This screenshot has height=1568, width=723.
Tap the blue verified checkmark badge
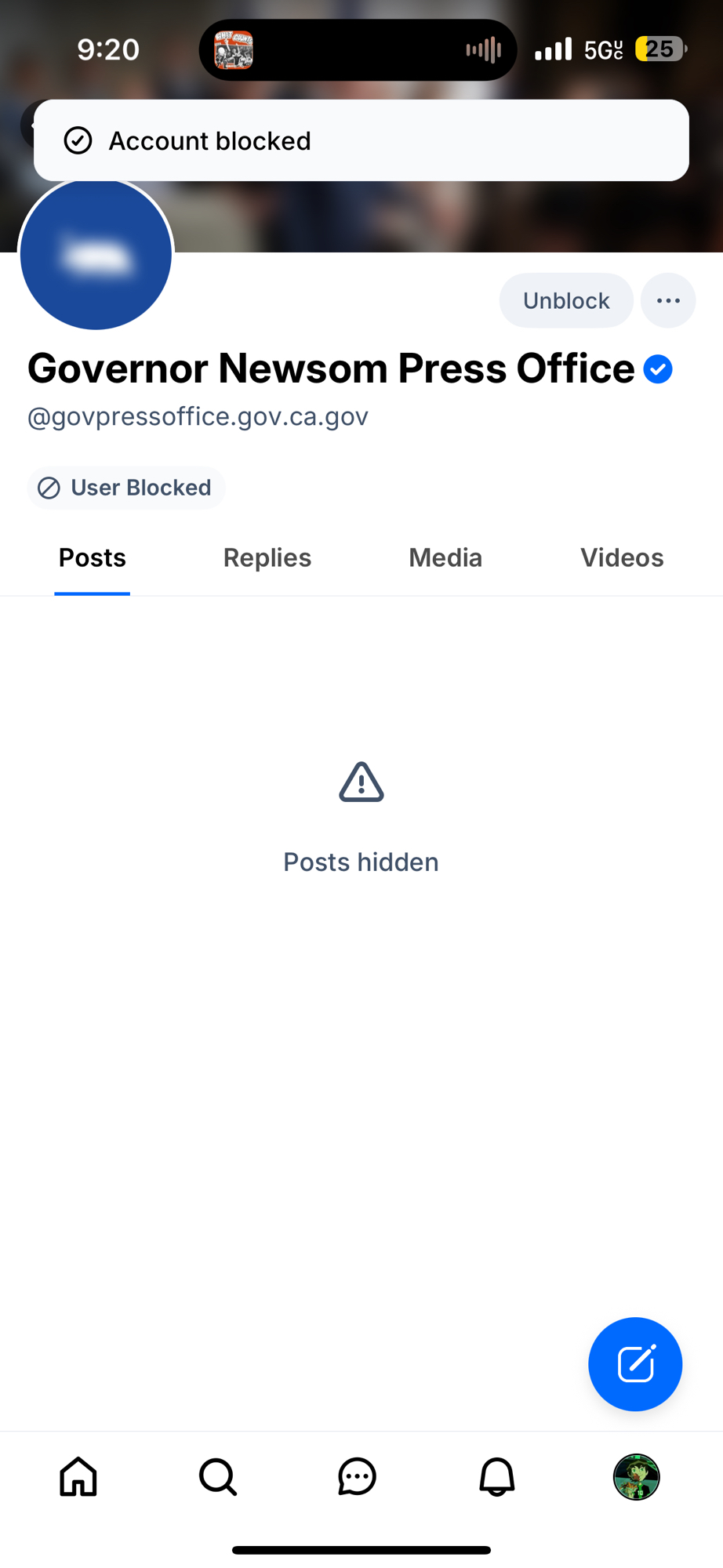pyautogui.click(x=658, y=369)
